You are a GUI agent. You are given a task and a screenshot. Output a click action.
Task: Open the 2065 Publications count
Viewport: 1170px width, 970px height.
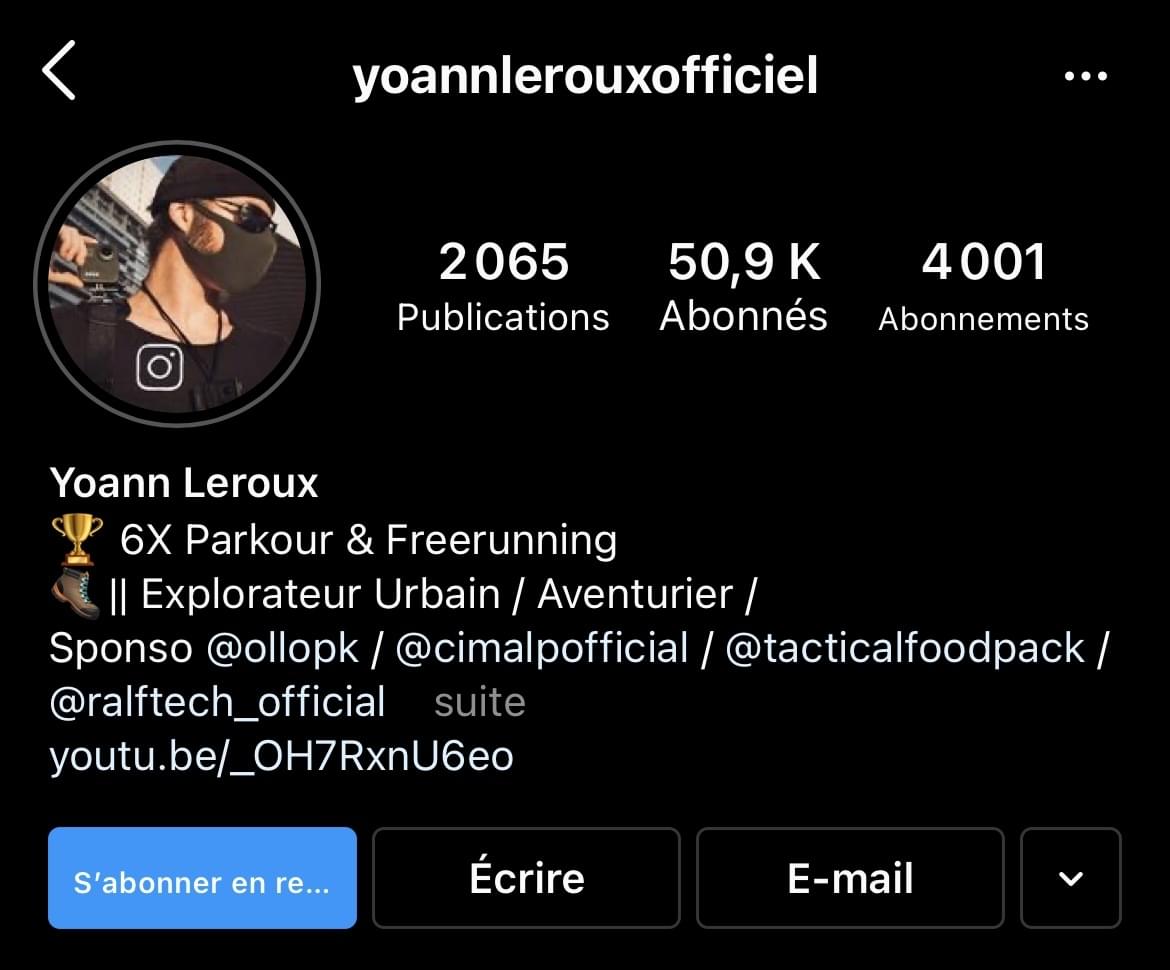[x=503, y=286]
